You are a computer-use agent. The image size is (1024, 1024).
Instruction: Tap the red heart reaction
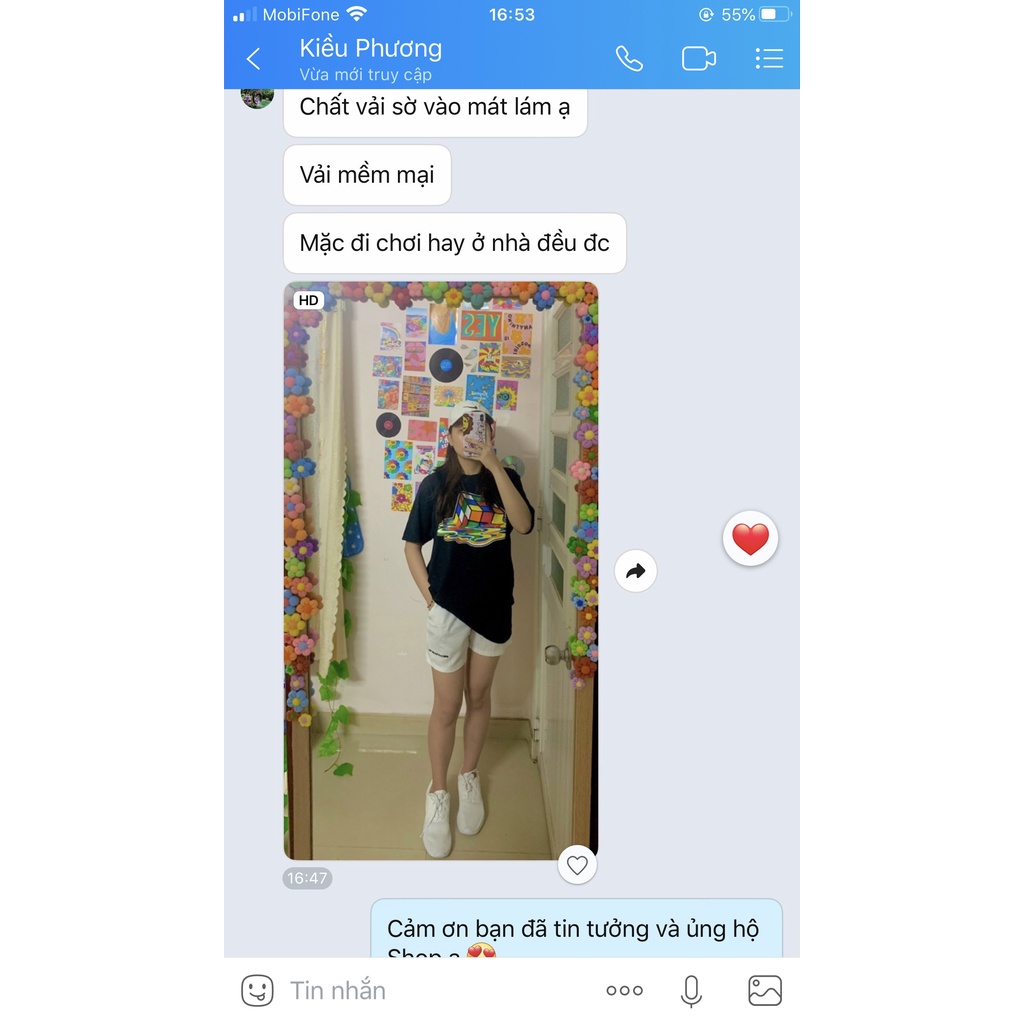click(750, 540)
